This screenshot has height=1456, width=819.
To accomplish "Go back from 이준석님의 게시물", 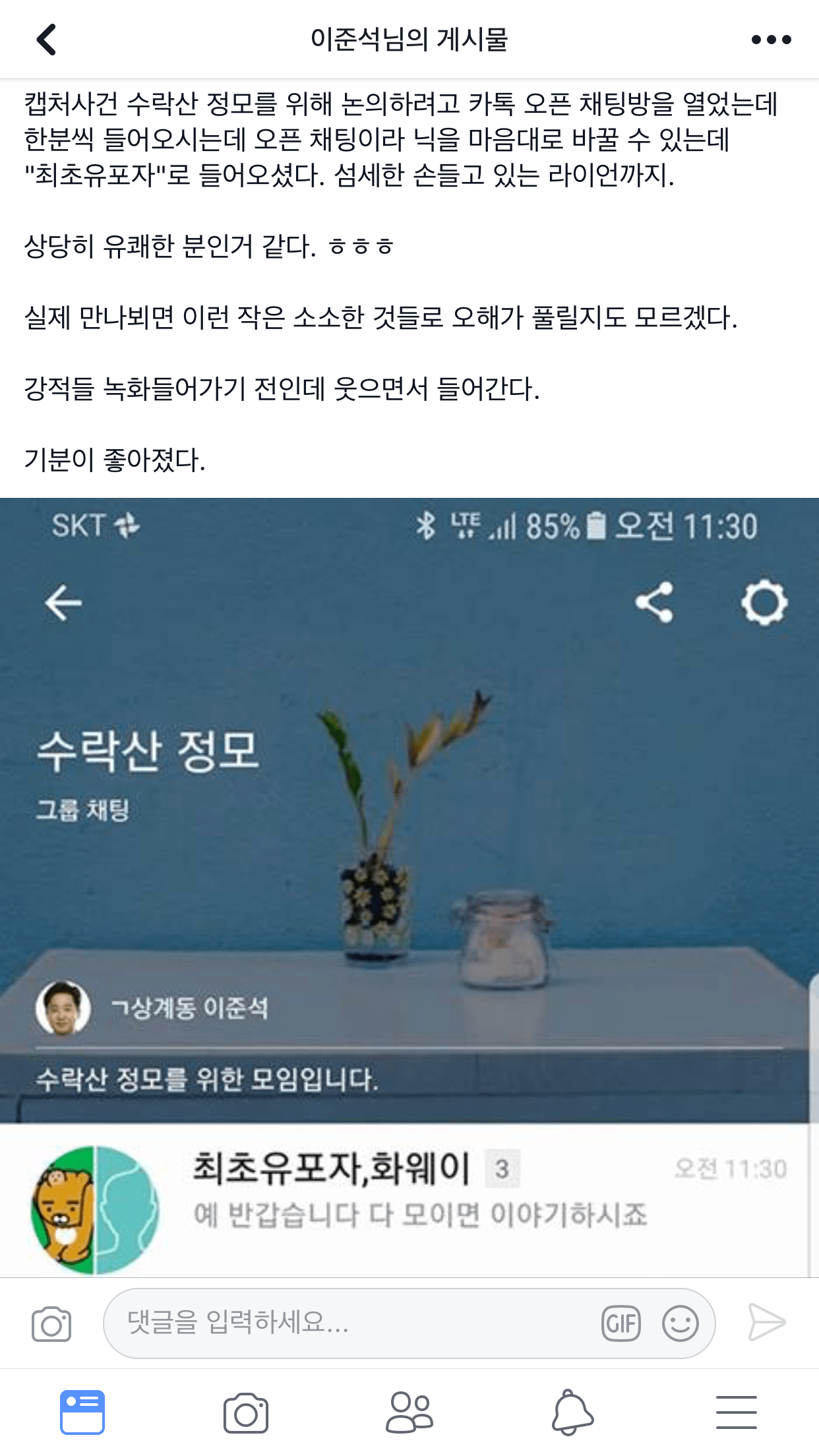I will tap(46, 40).
